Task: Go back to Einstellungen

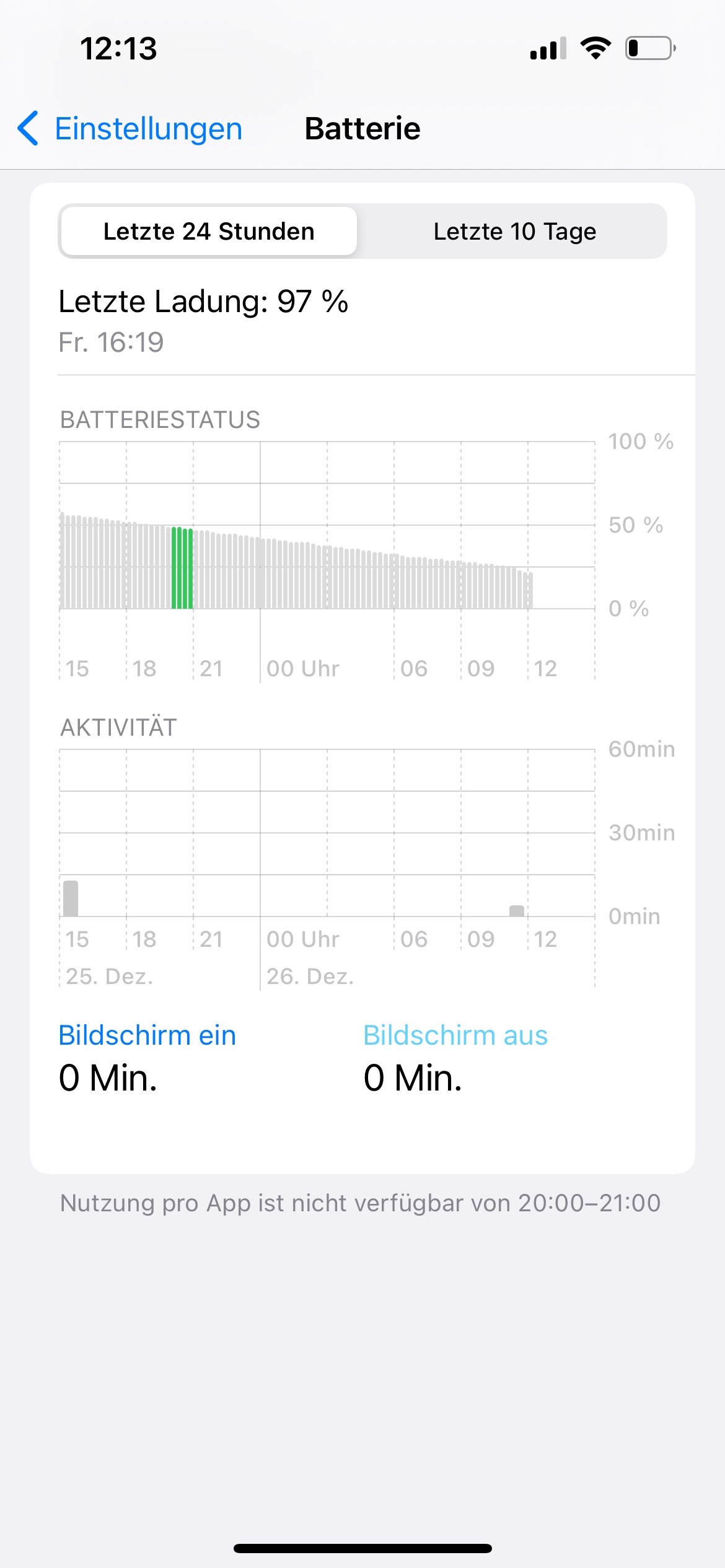Action: 130,129
